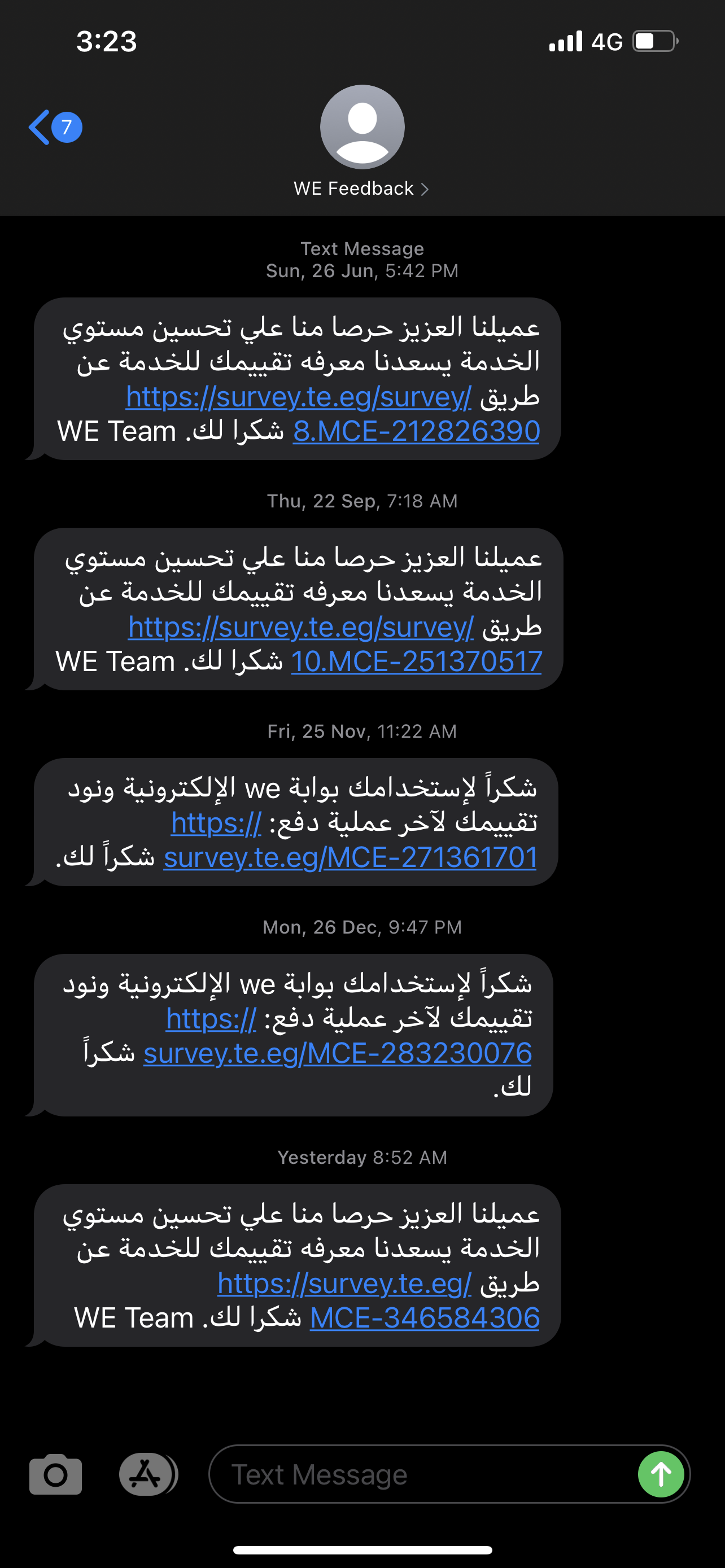
Task: Open the camera to attach a photo
Action: point(55,1474)
